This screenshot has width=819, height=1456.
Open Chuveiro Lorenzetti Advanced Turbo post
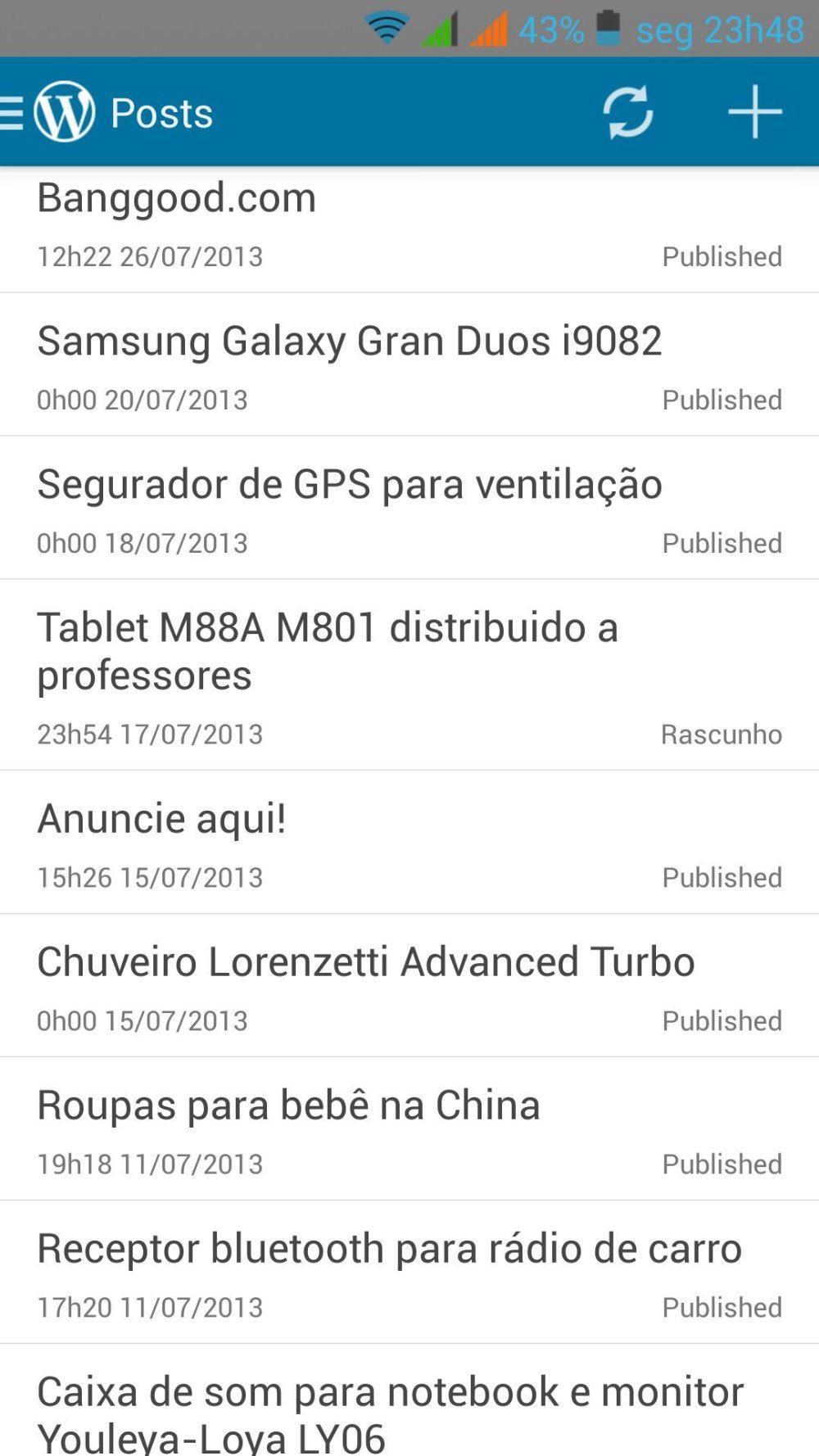(409, 985)
